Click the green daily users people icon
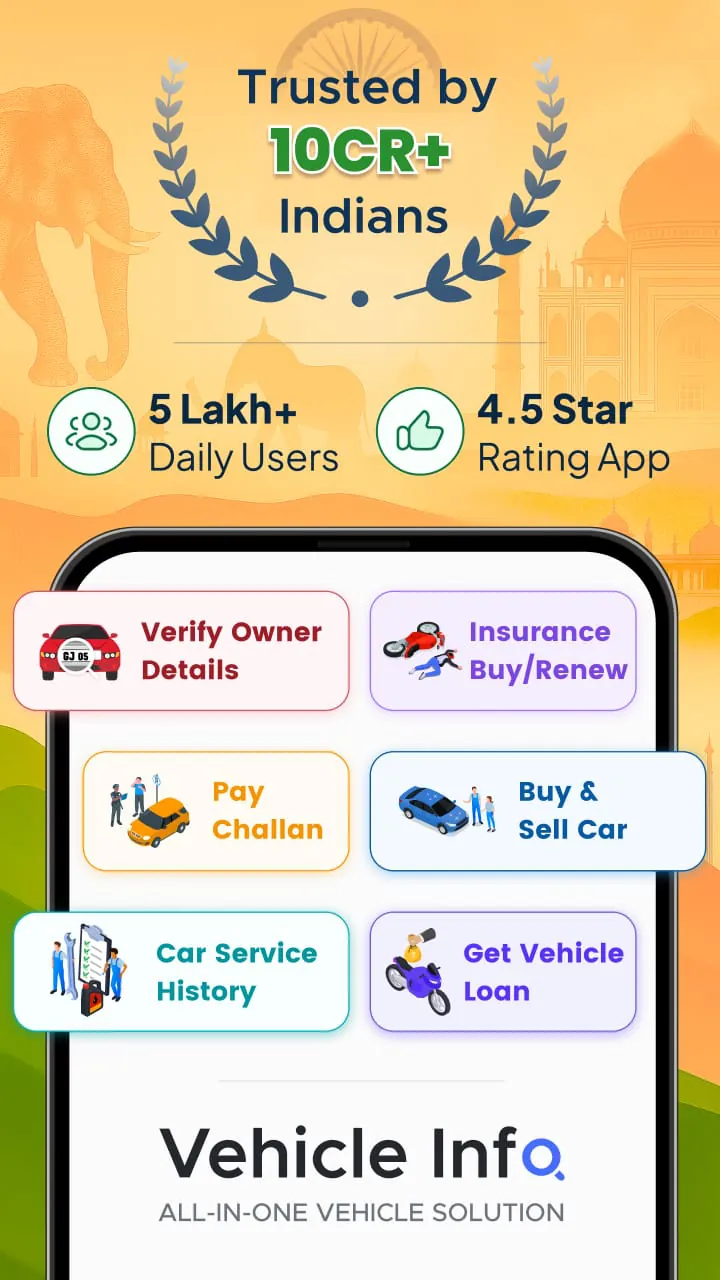The height and width of the screenshot is (1280, 720). pos(91,430)
